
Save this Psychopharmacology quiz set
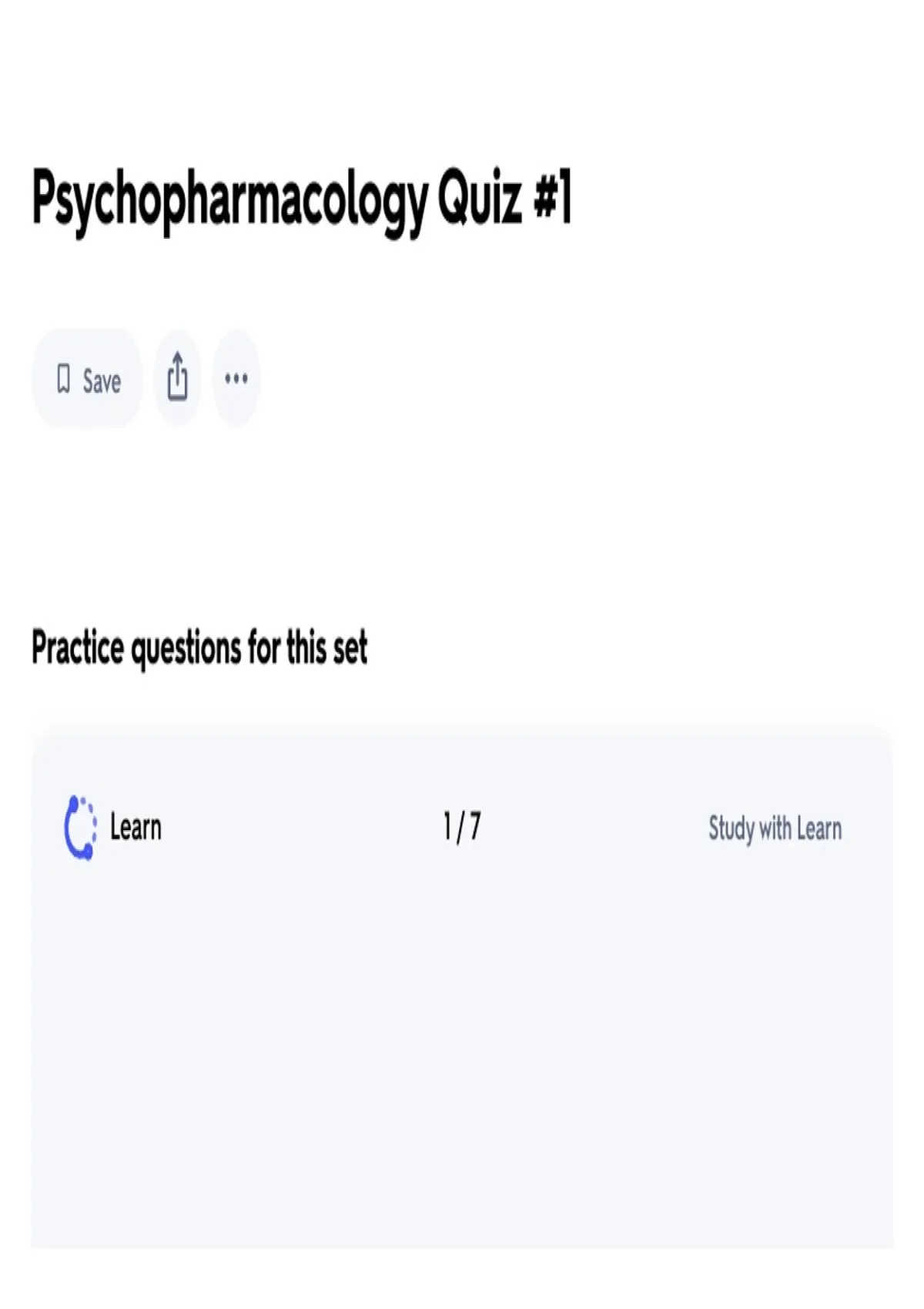tap(88, 380)
